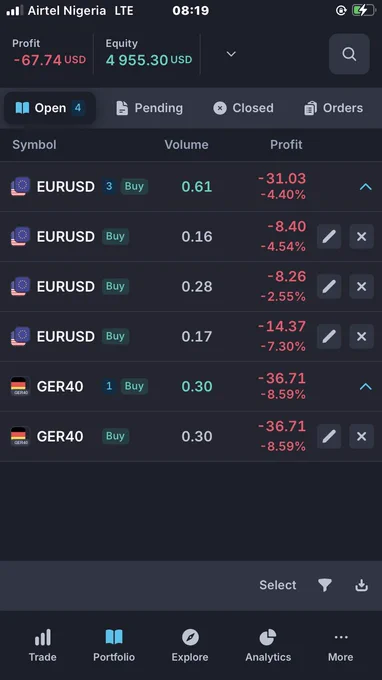Edit the GER40 0.30 position
The image size is (382, 680).
(329, 436)
